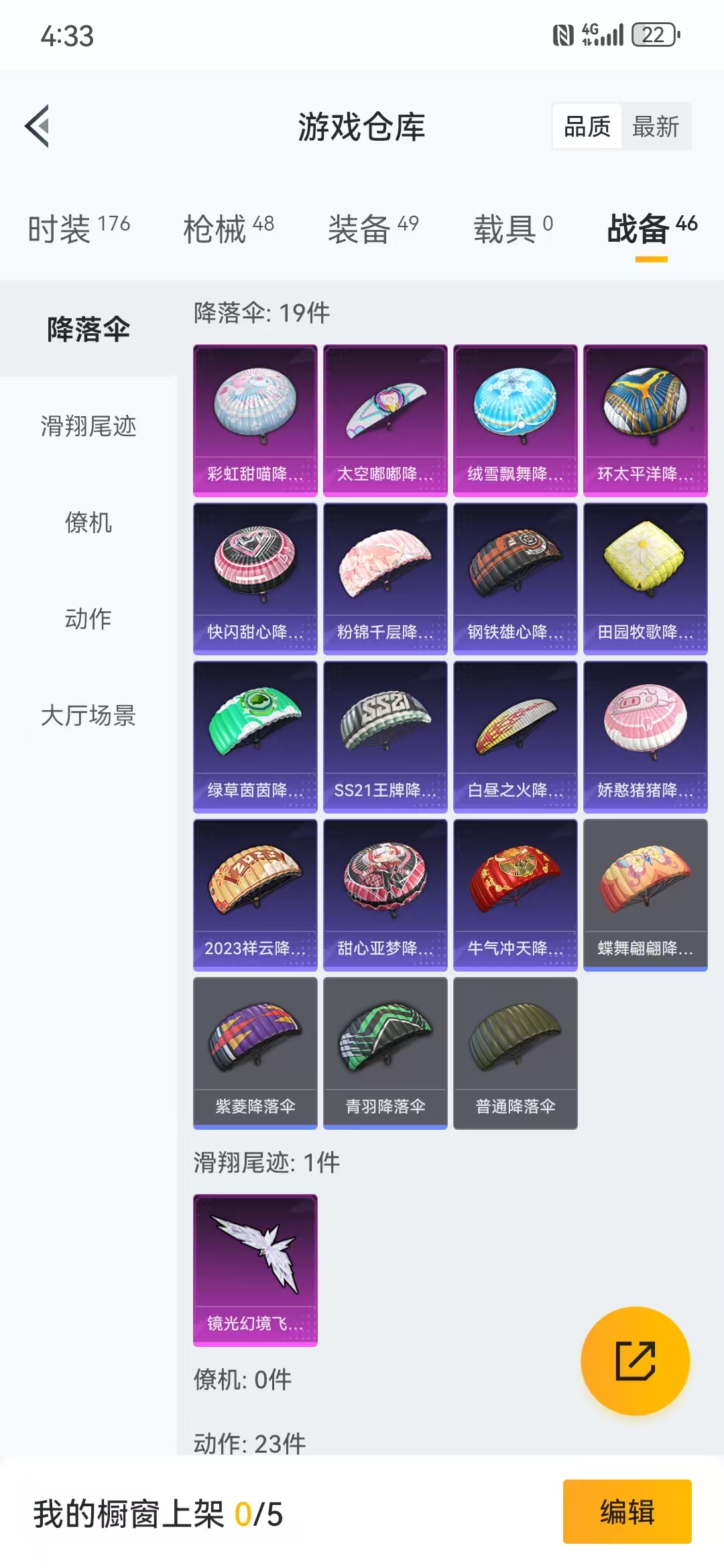Switch to the 枪械 tab

tap(229, 228)
